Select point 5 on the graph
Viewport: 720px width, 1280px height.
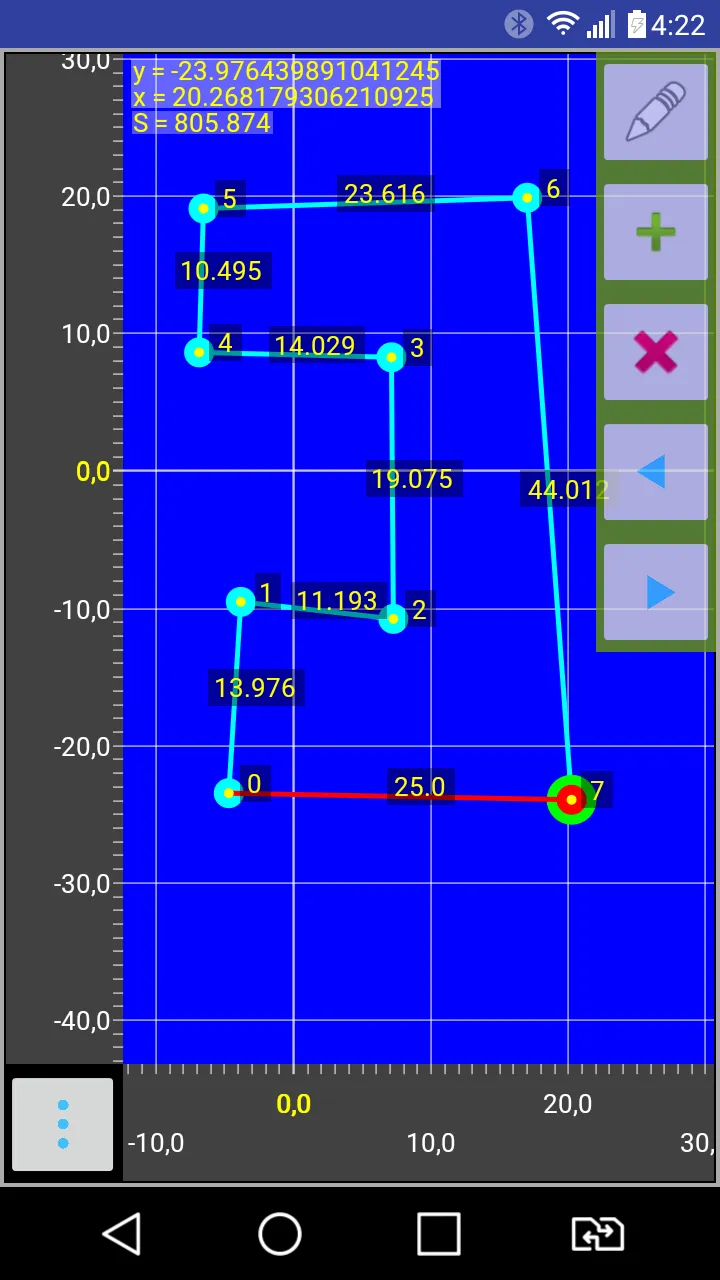point(203,208)
